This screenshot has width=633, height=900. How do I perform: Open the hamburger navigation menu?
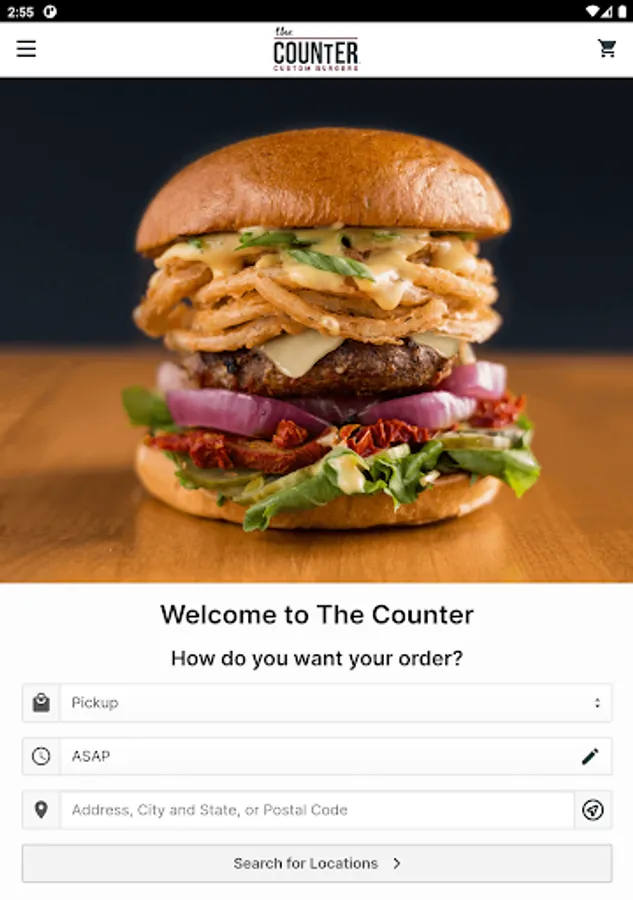click(x=26, y=48)
